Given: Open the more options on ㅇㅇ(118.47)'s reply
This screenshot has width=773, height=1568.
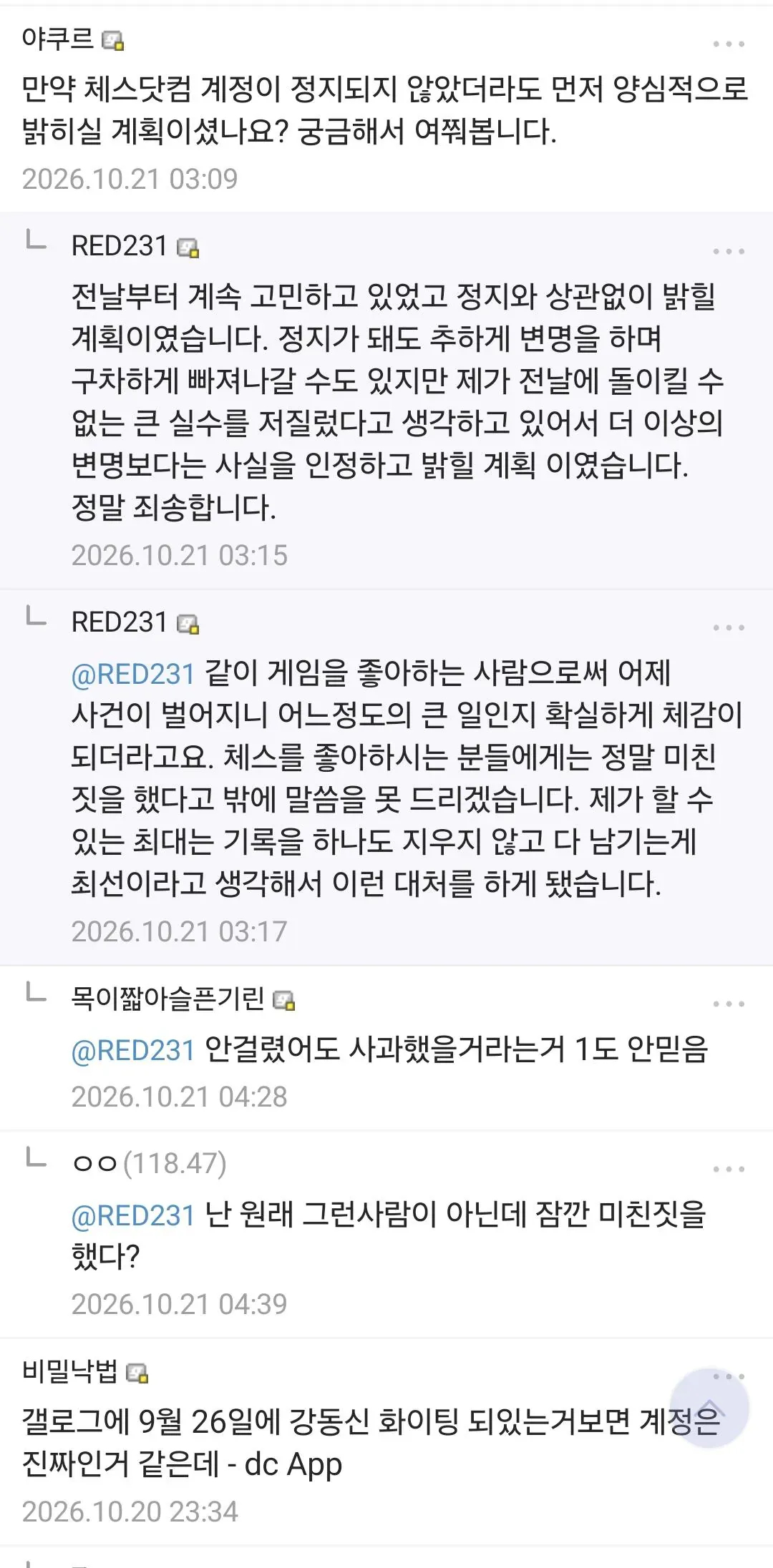Looking at the screenshot, I should click(x=729, y=1170).
